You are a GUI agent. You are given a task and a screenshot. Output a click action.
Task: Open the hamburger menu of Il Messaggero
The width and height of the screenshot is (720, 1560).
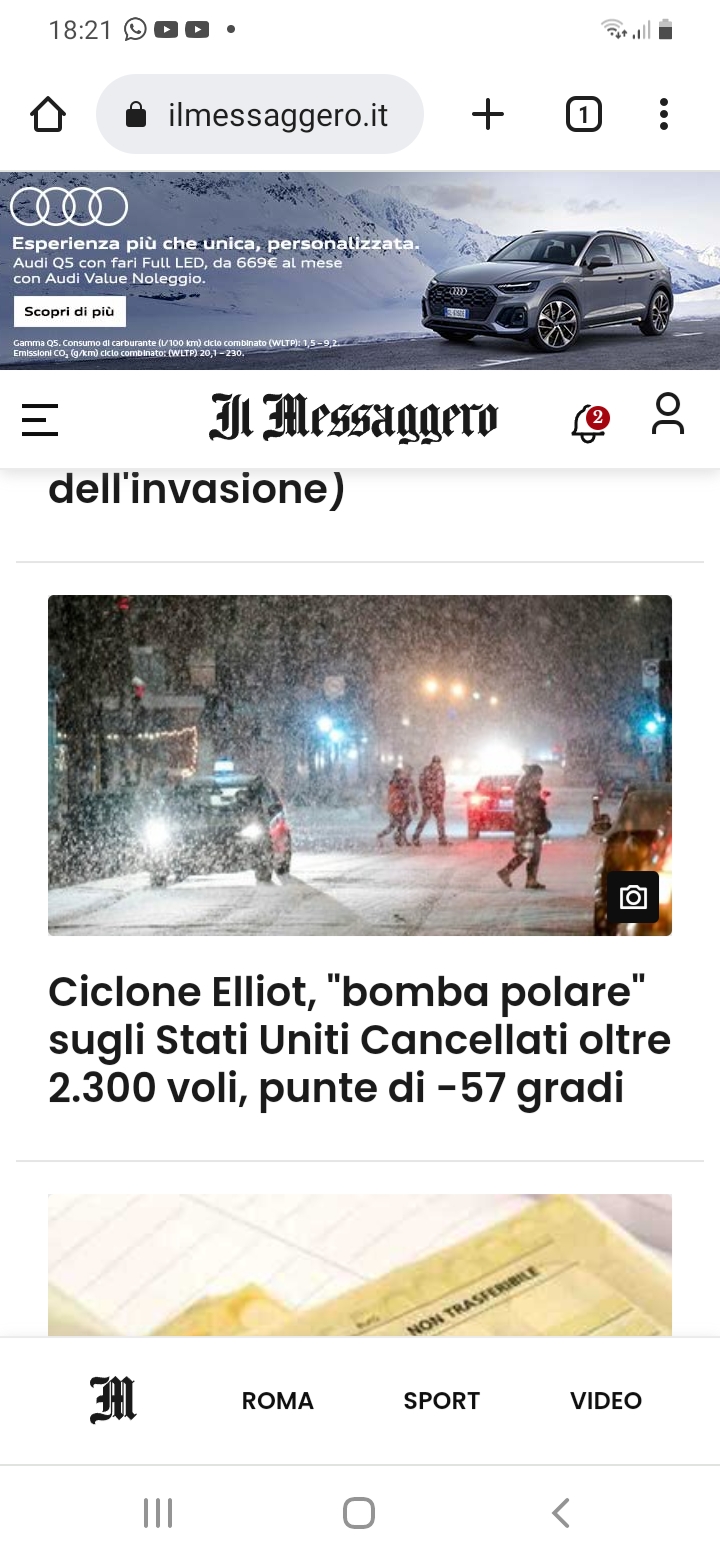tap(40, 420)
